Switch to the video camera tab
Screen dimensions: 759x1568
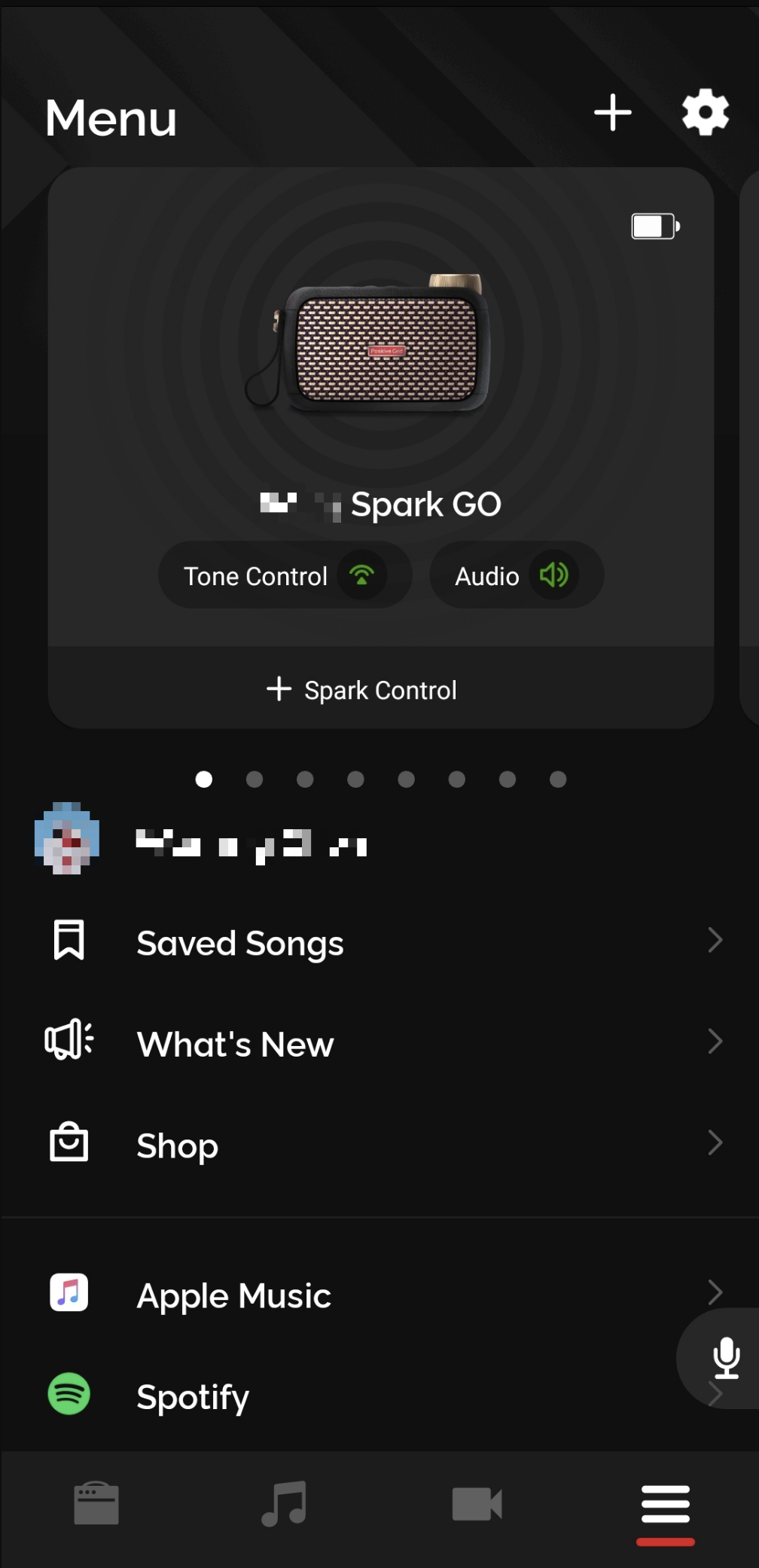pos(477,1503)
